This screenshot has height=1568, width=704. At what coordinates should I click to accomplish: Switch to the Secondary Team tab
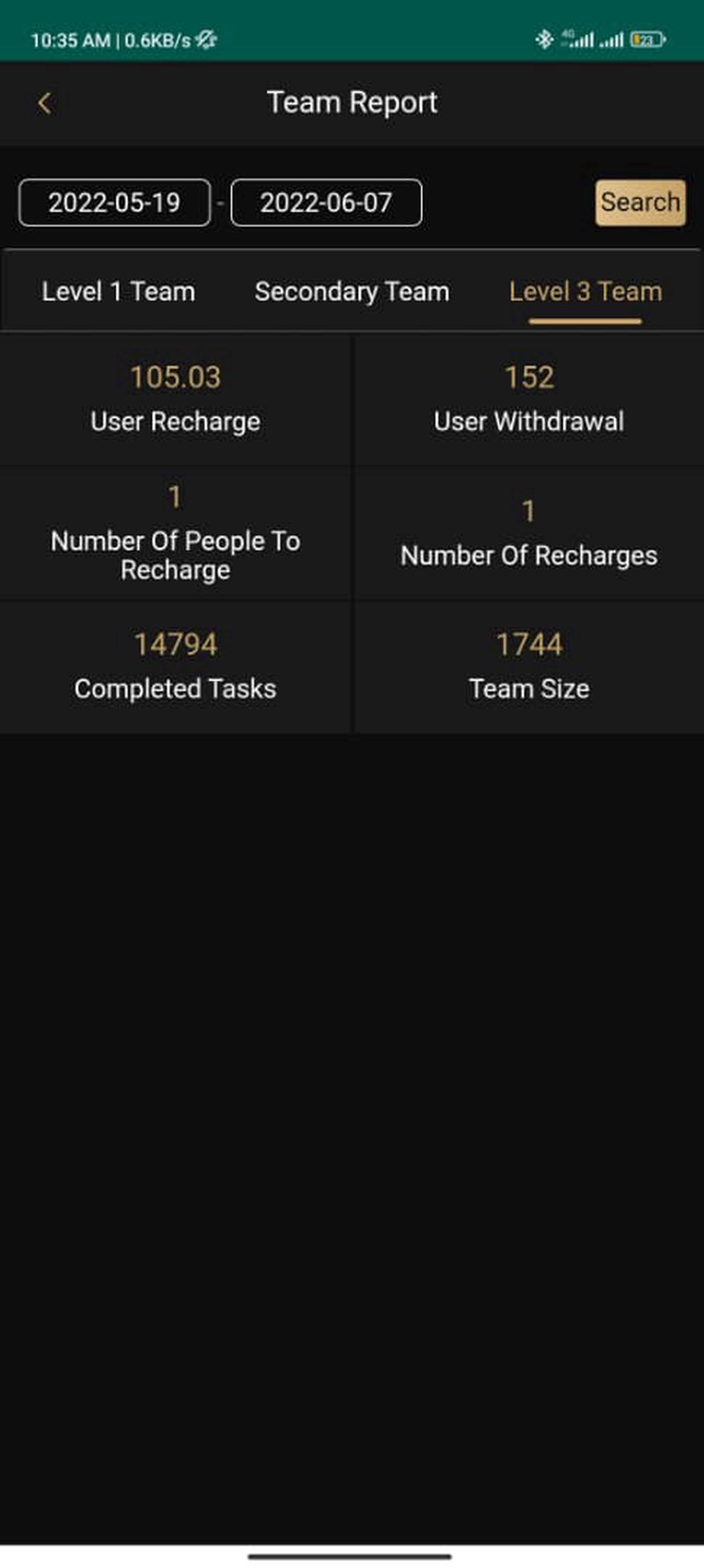[x=352, y=292]
